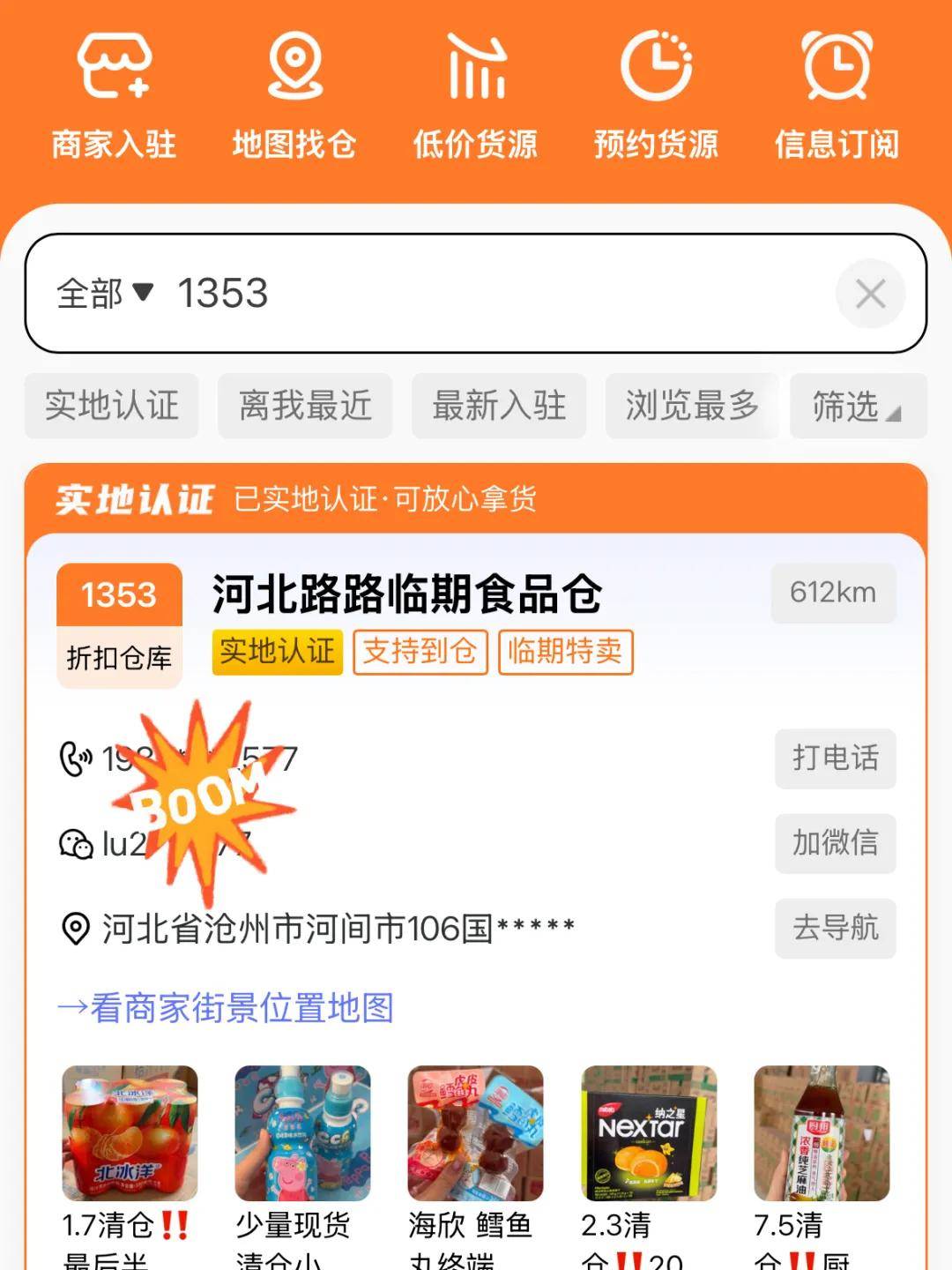The image size is (952, 1270).
Task: Go to 低价货源 low-price goods
Action: coord(475,95)
